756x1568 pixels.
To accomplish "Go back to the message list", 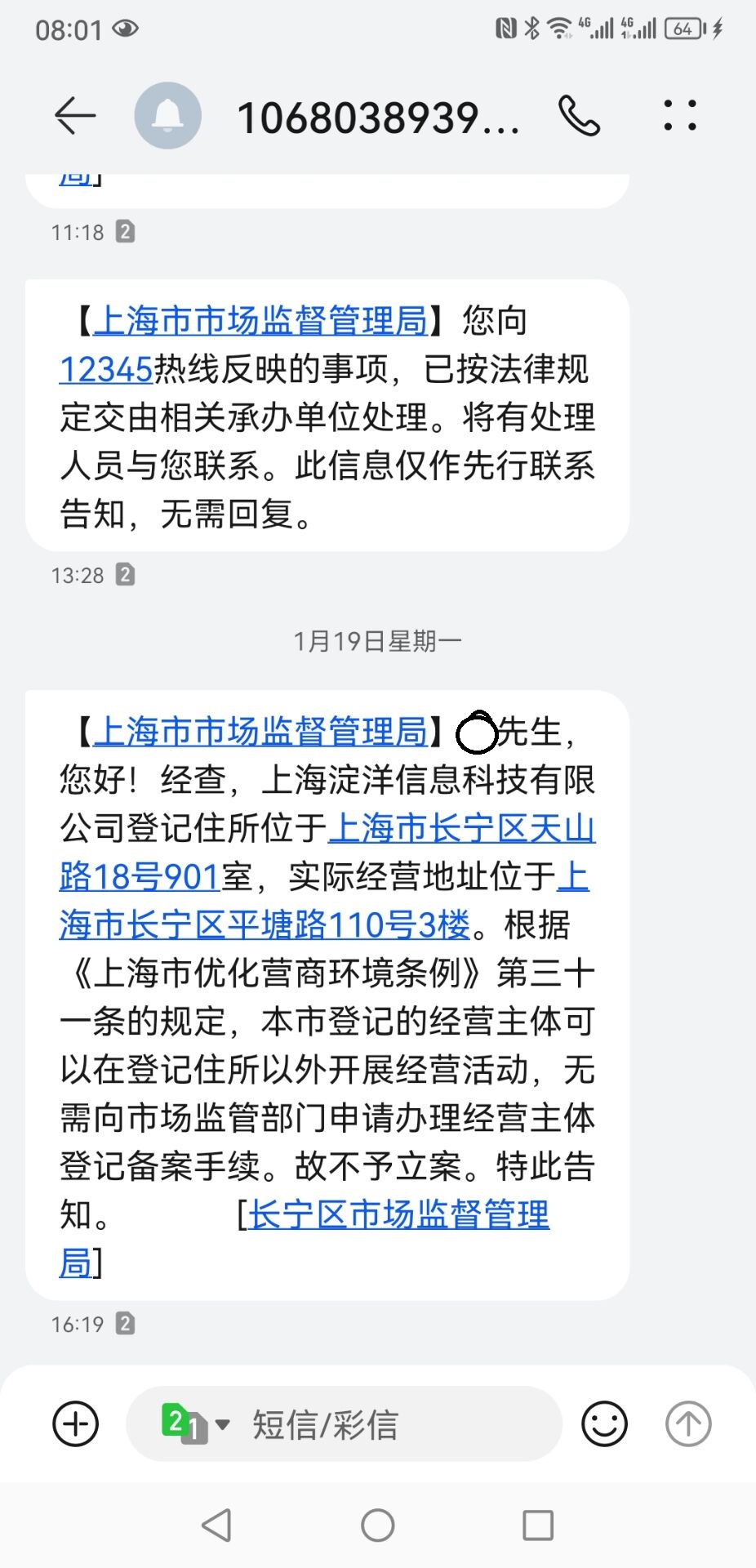I will click(x=75, y=115).
